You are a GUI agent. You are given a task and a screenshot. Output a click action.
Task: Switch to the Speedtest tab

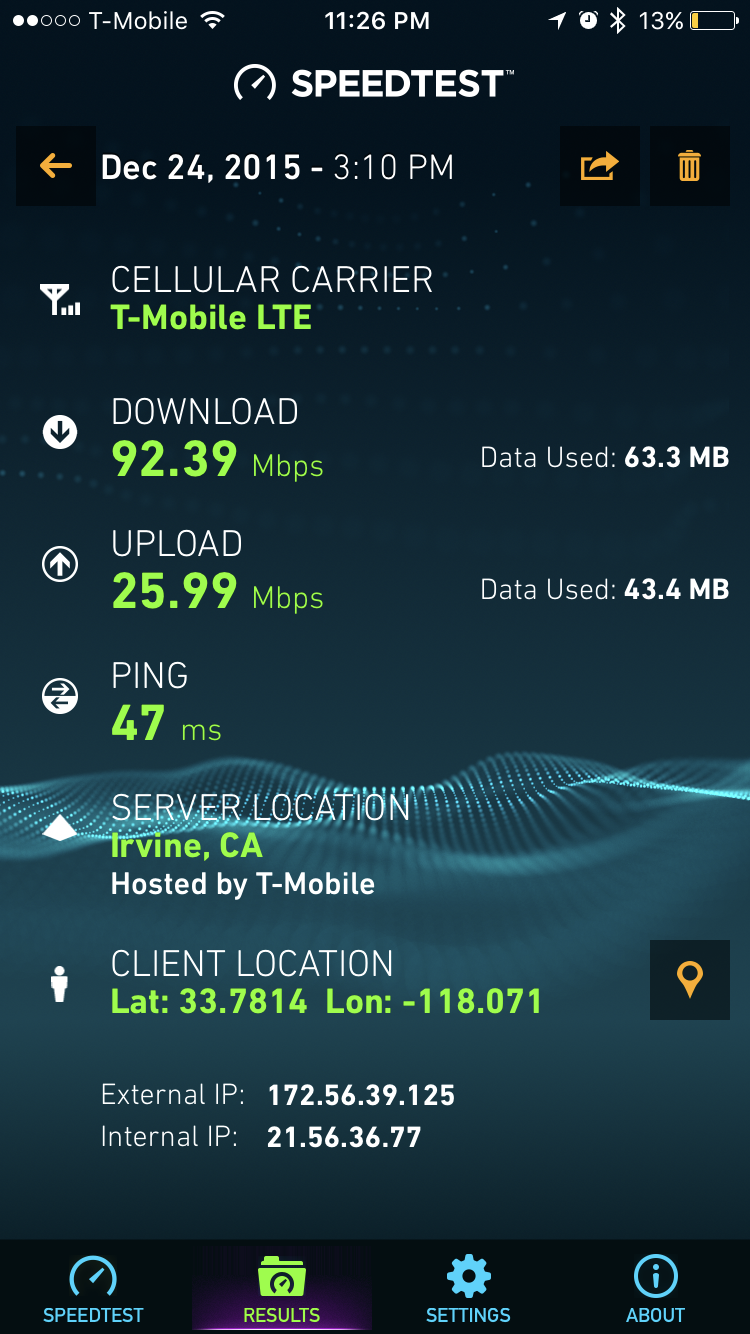tap(93, 1289)
